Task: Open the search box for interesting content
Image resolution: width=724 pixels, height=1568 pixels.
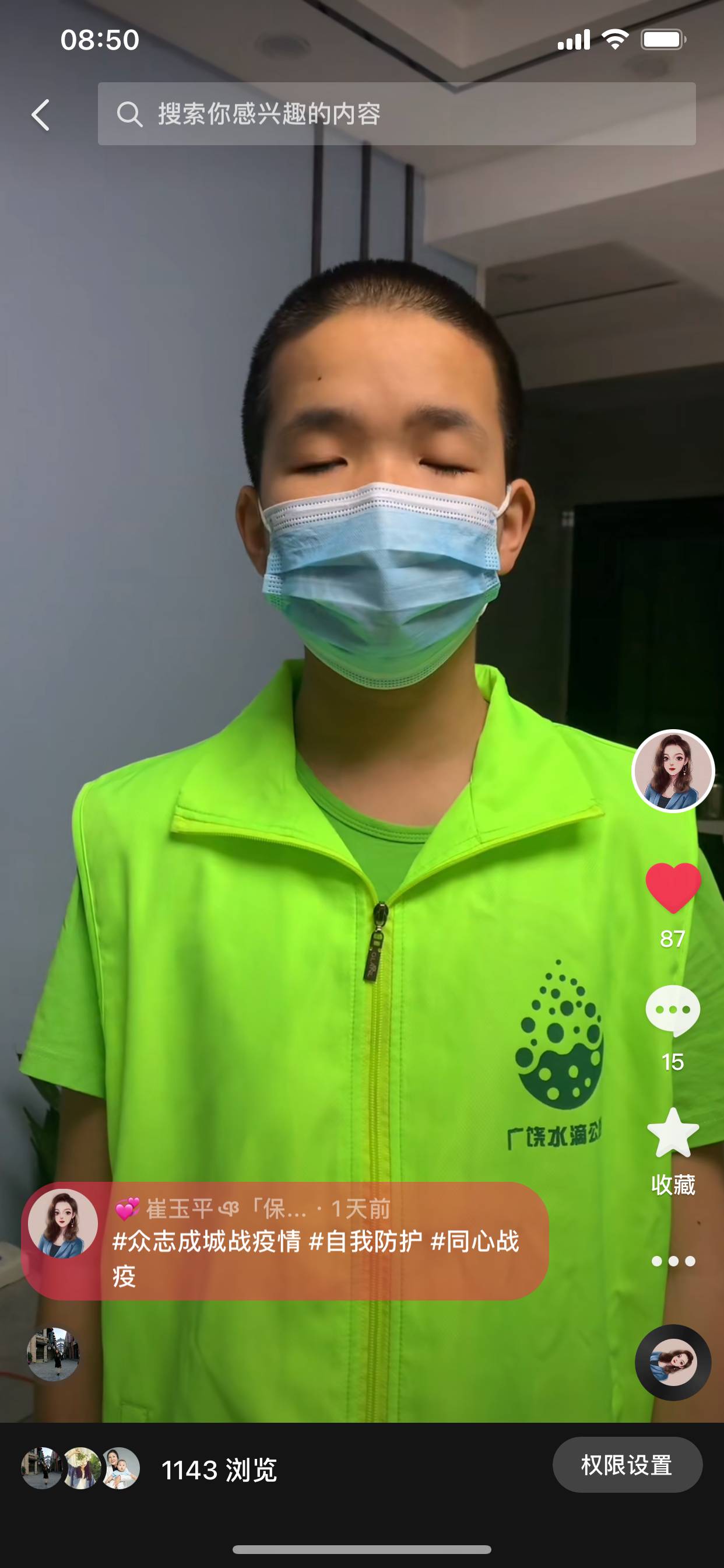Action: coord(396,114)
